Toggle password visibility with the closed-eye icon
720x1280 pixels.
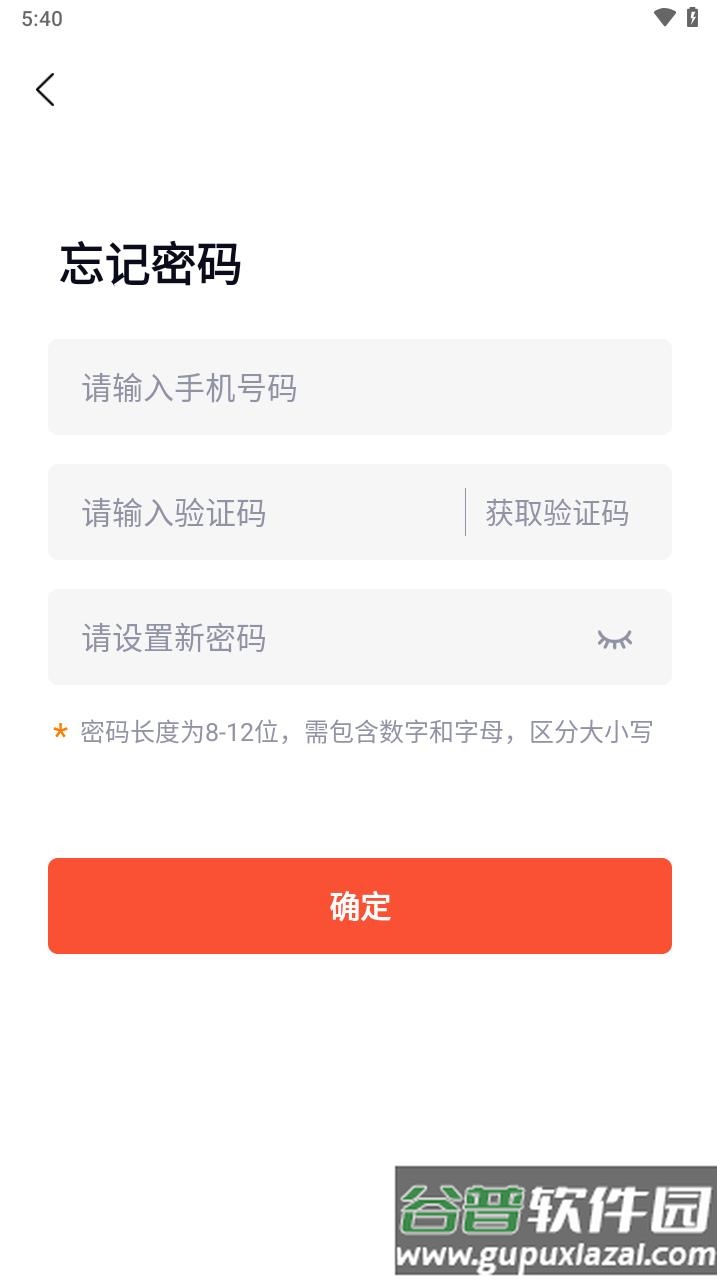pos(614,638)
